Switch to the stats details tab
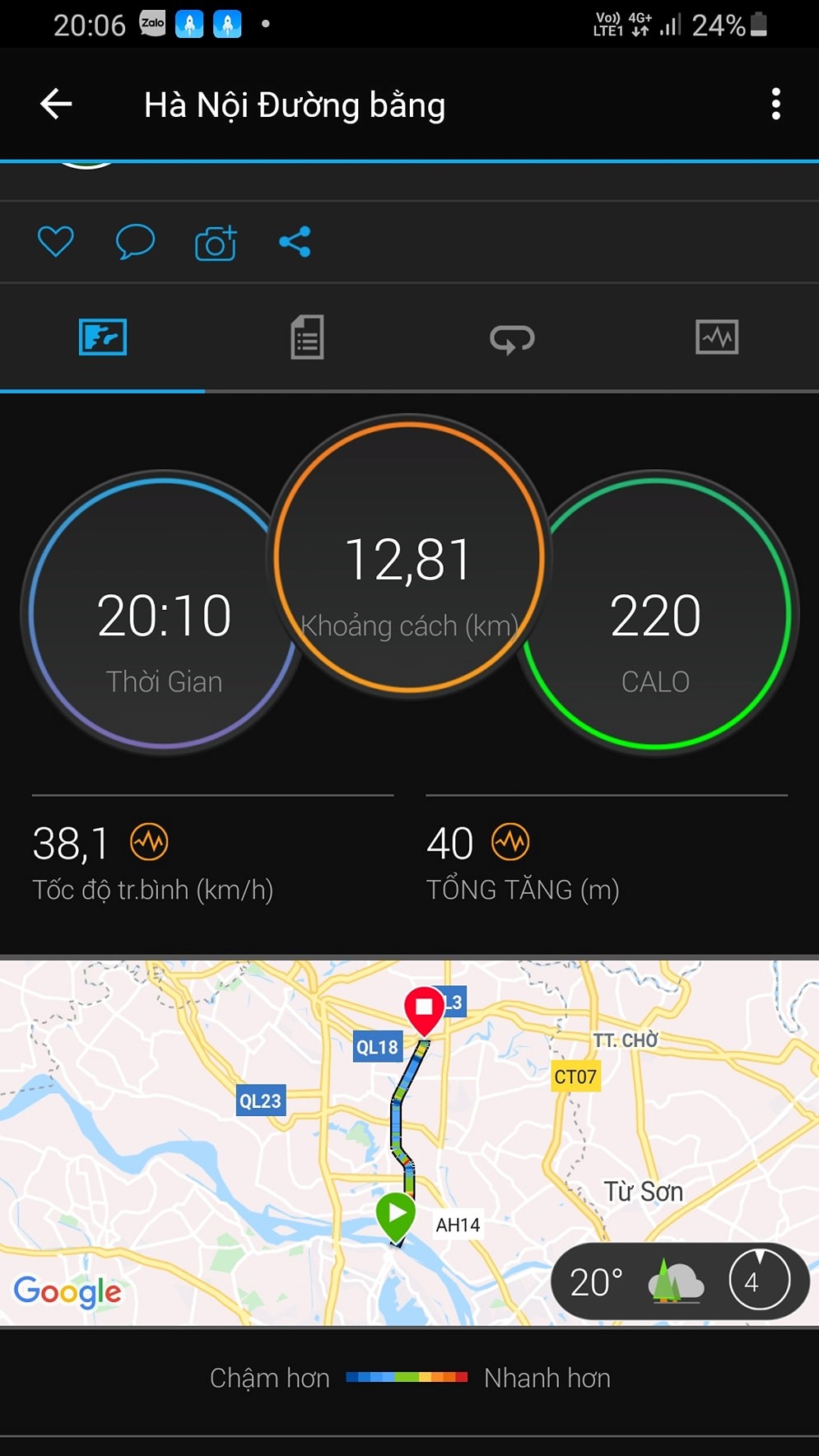 [307, 337]
